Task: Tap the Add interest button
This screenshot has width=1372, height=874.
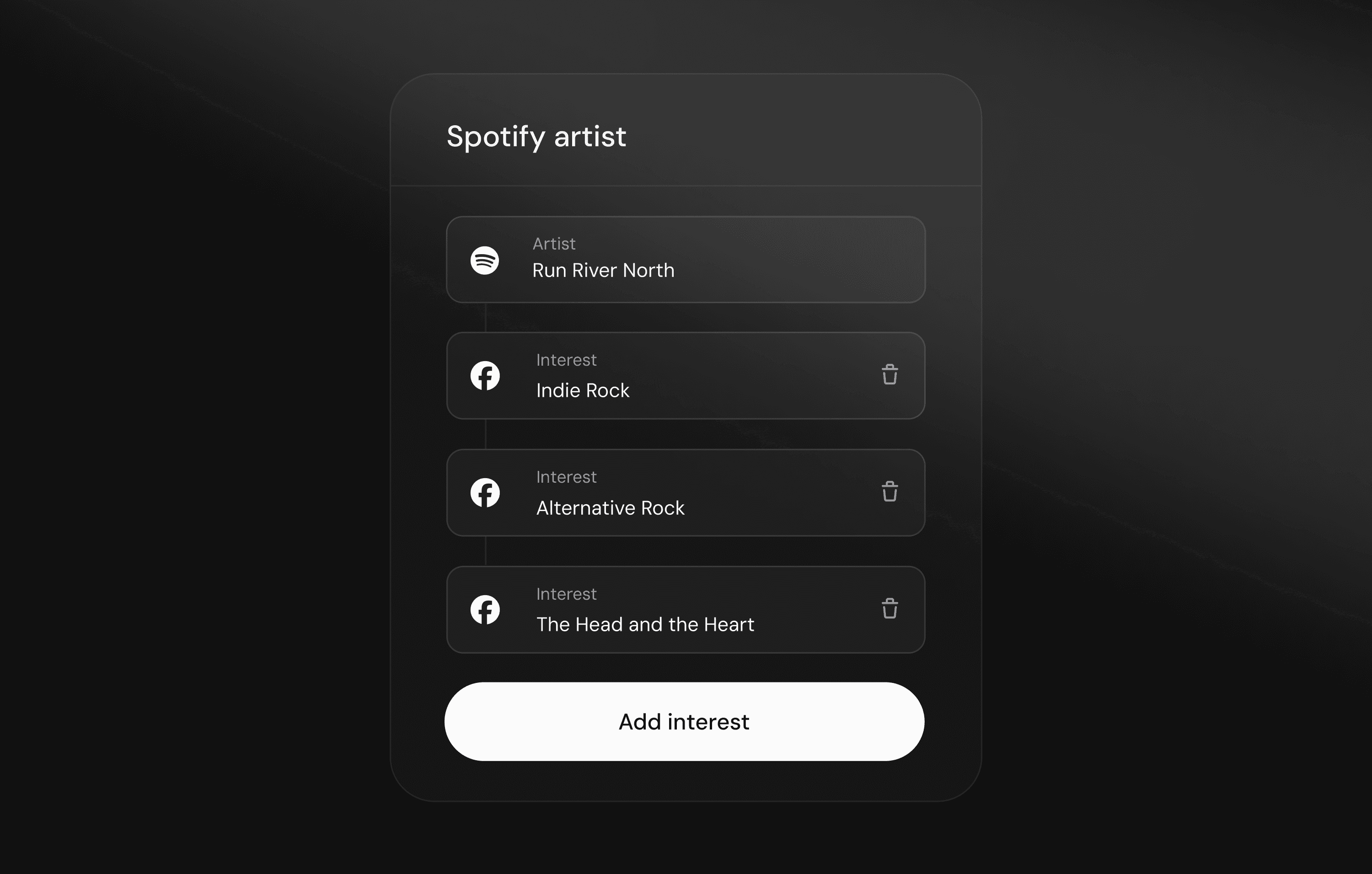Action: (684, 721)
